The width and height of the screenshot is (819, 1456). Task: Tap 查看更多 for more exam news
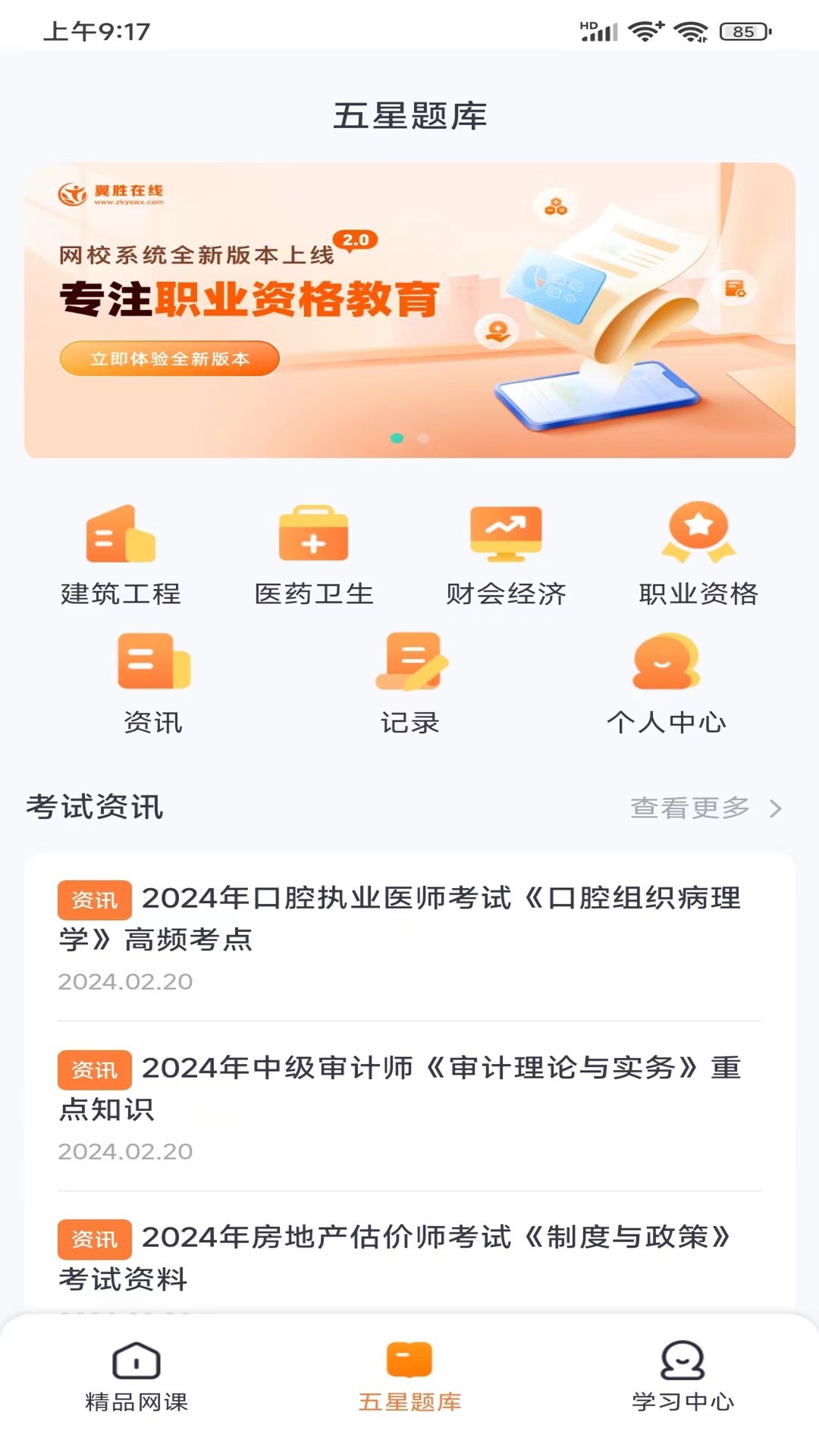pos(705,808)
